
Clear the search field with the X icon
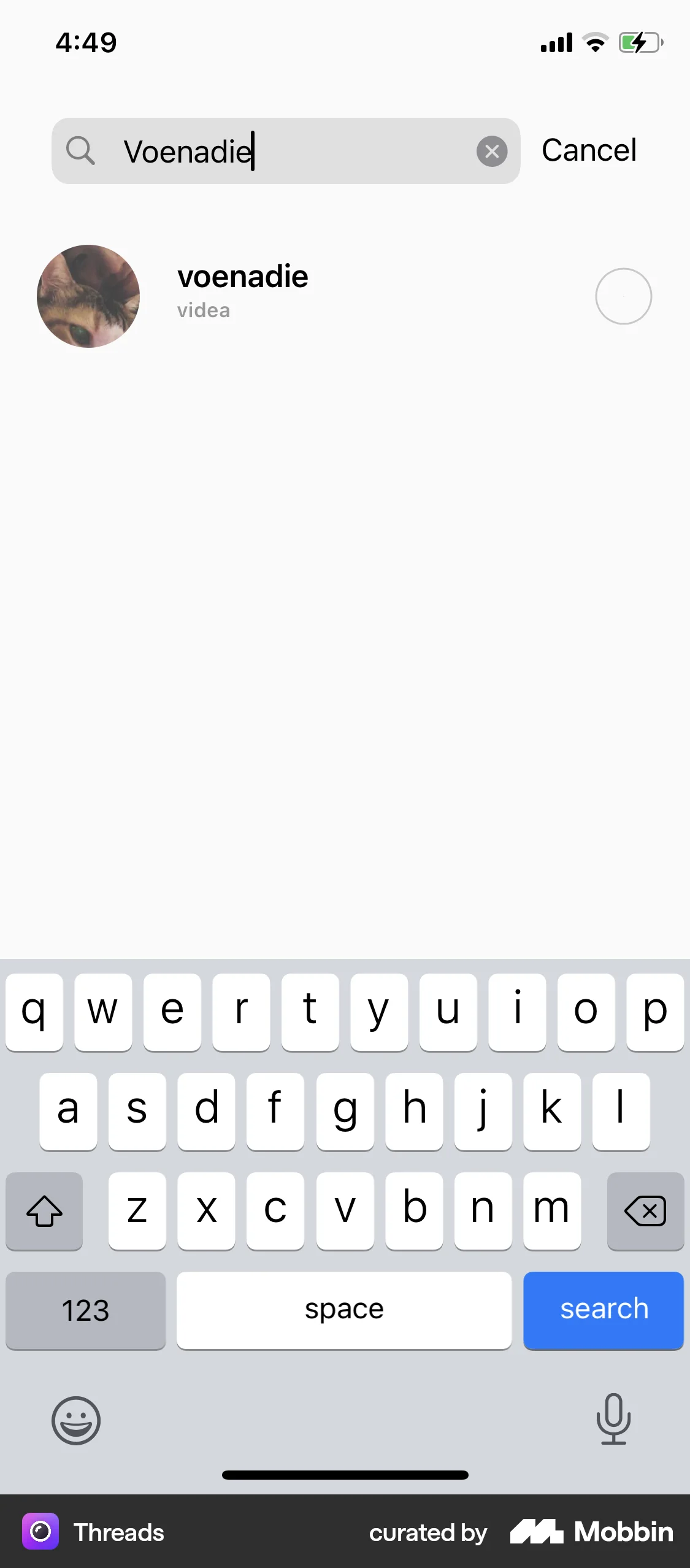point(493,151)
